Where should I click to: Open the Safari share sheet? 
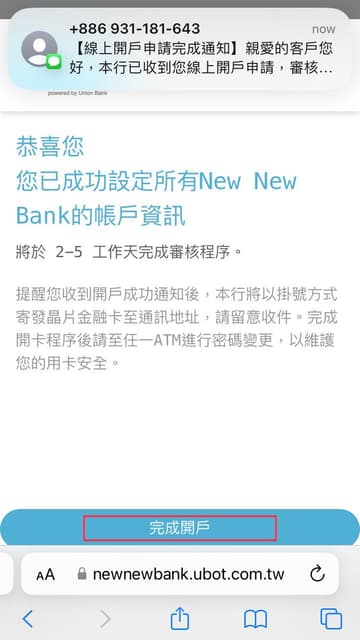click(x=180, y=618)
